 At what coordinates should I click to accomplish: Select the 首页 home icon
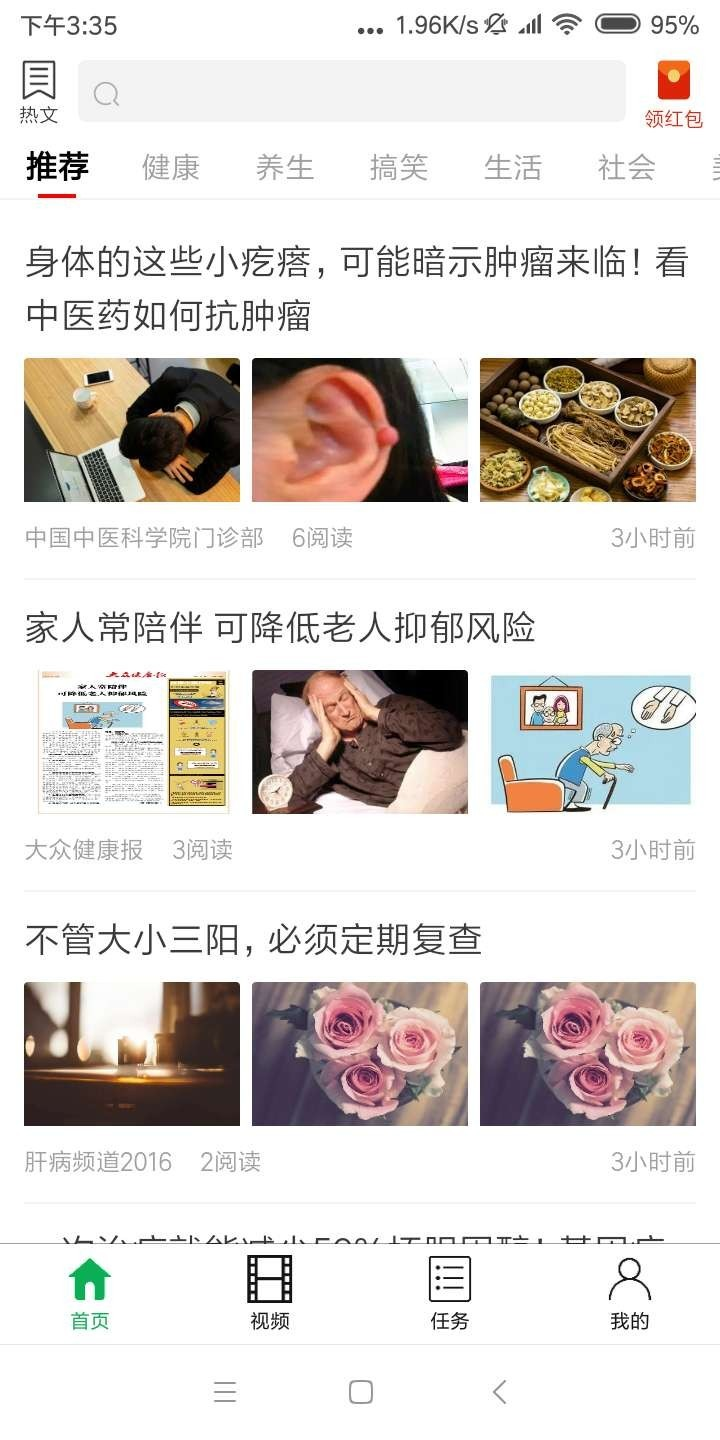(x=88, y=1292)
